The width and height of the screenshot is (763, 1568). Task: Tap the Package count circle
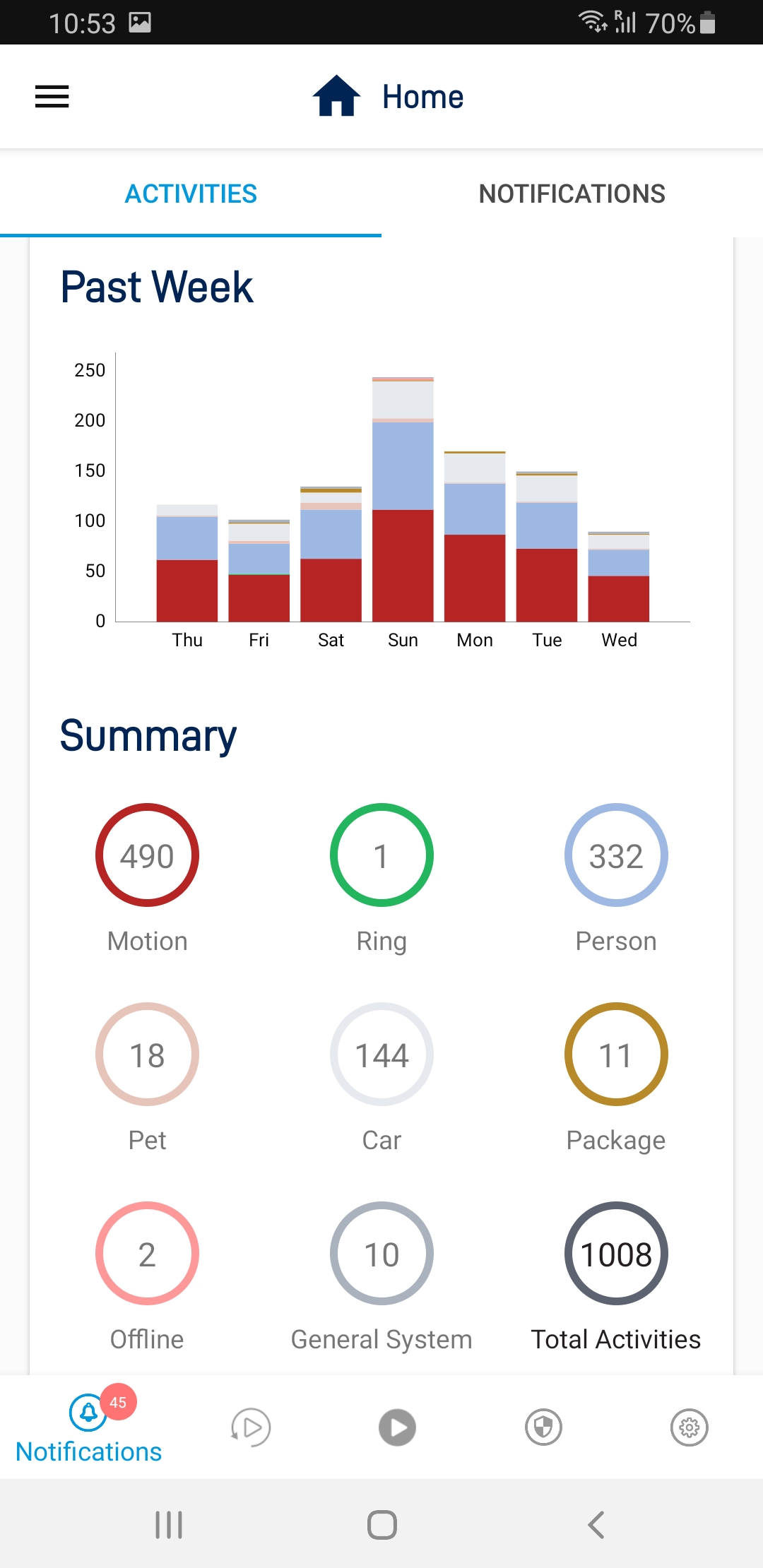coord(616,1055)
